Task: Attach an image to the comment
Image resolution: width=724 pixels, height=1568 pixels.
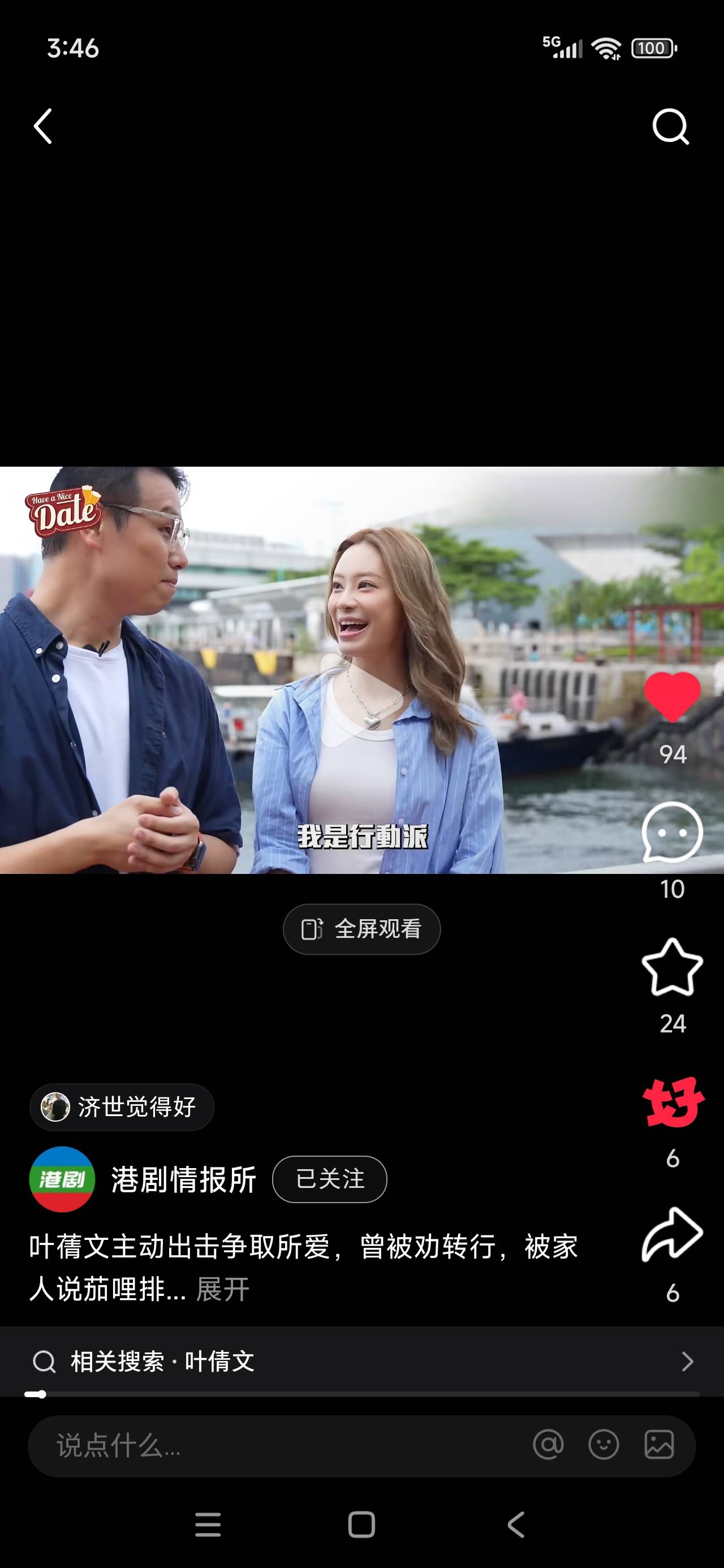Action: [659, 1445]
